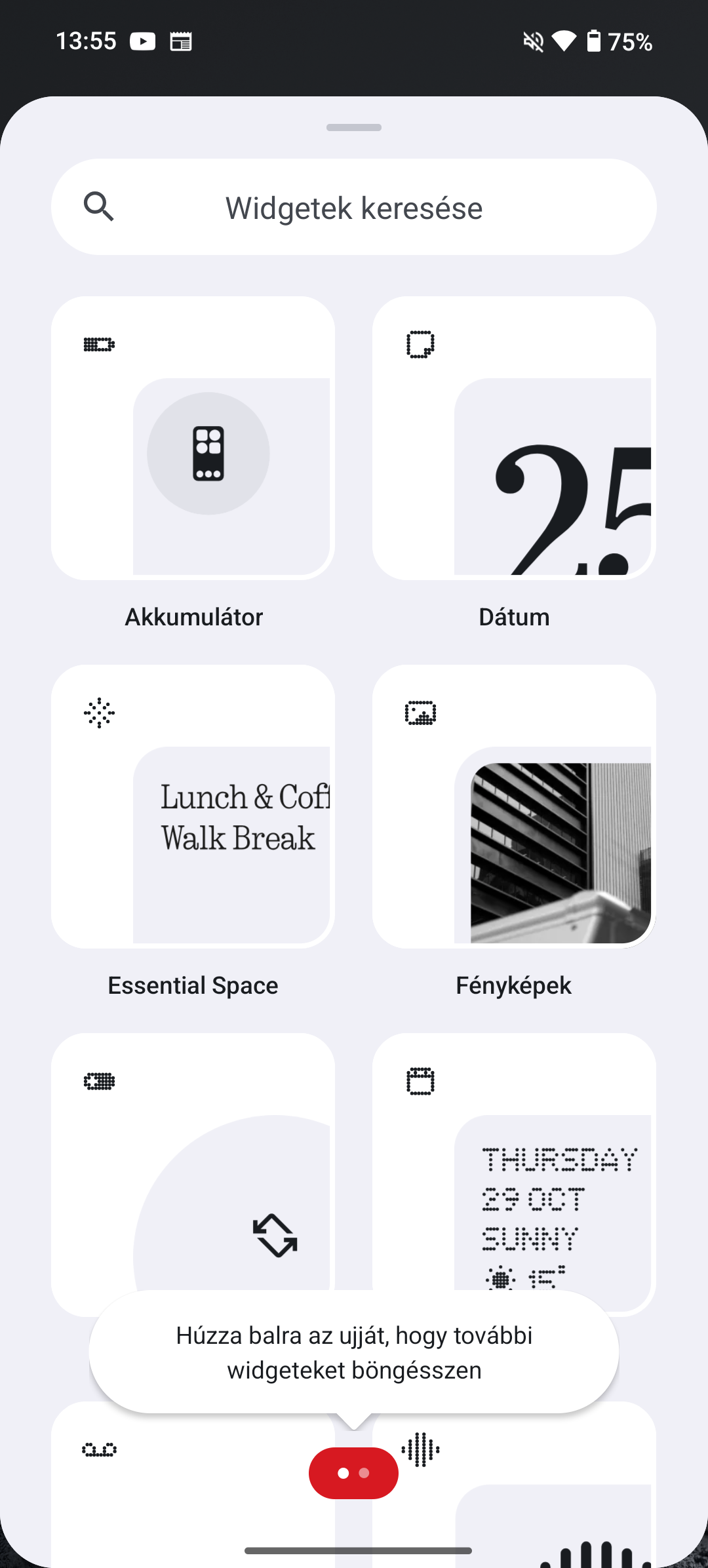This screenshot has width=708, height=1568.
Task: Open the sound-wave icon widget card
Action: point(524,1488)
